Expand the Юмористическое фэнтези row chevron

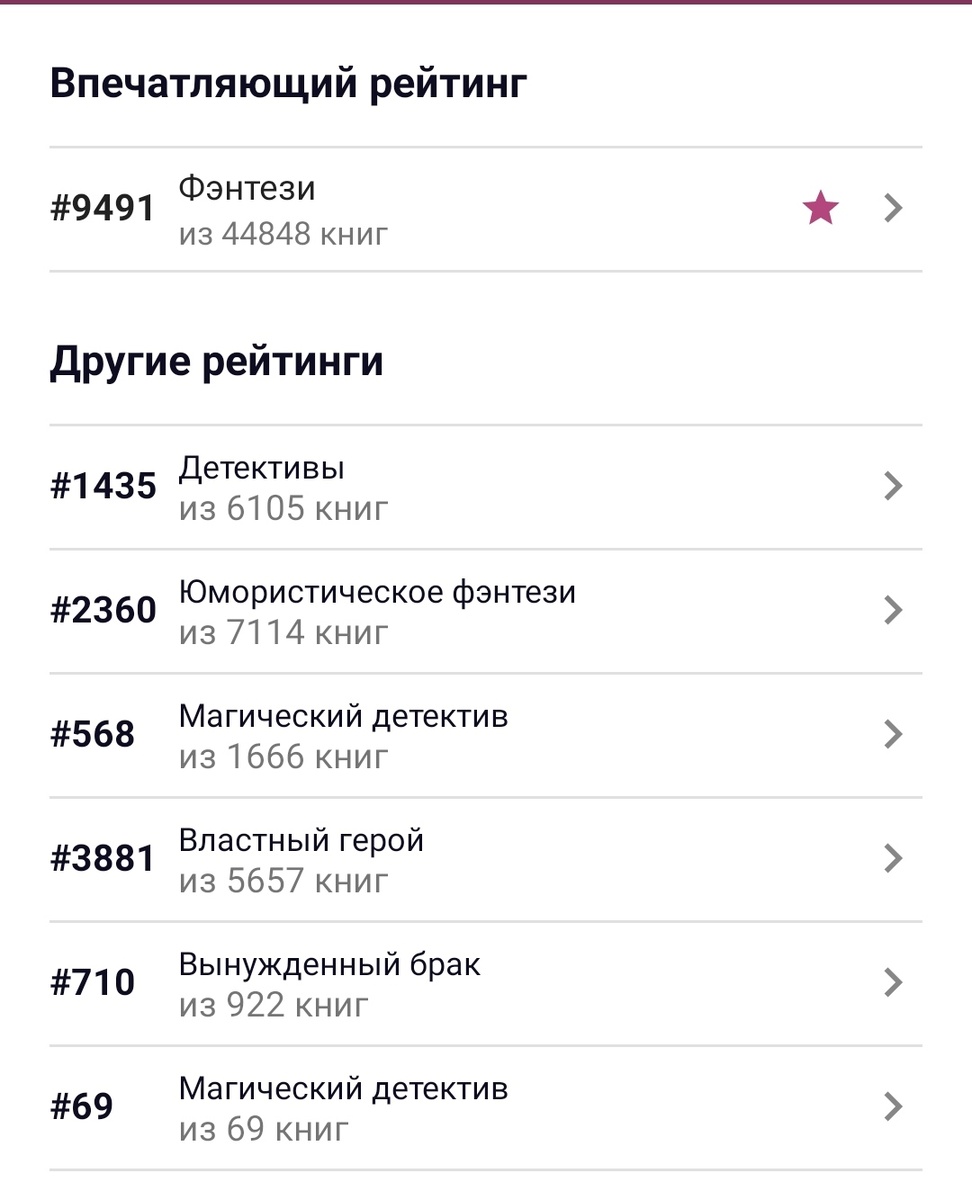click(x=893, y=610)
